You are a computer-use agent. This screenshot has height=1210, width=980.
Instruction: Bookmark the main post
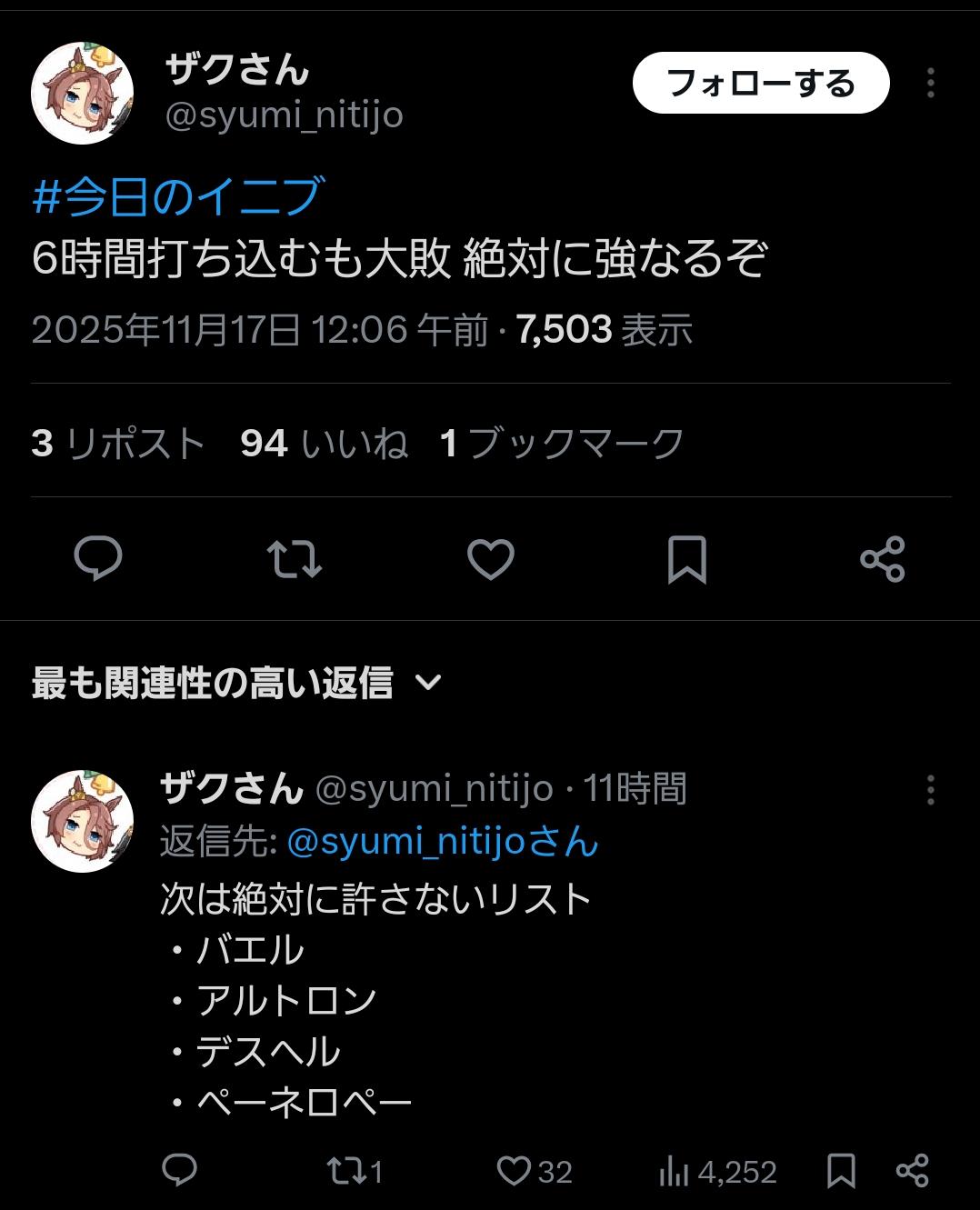[x=686, y=558]
